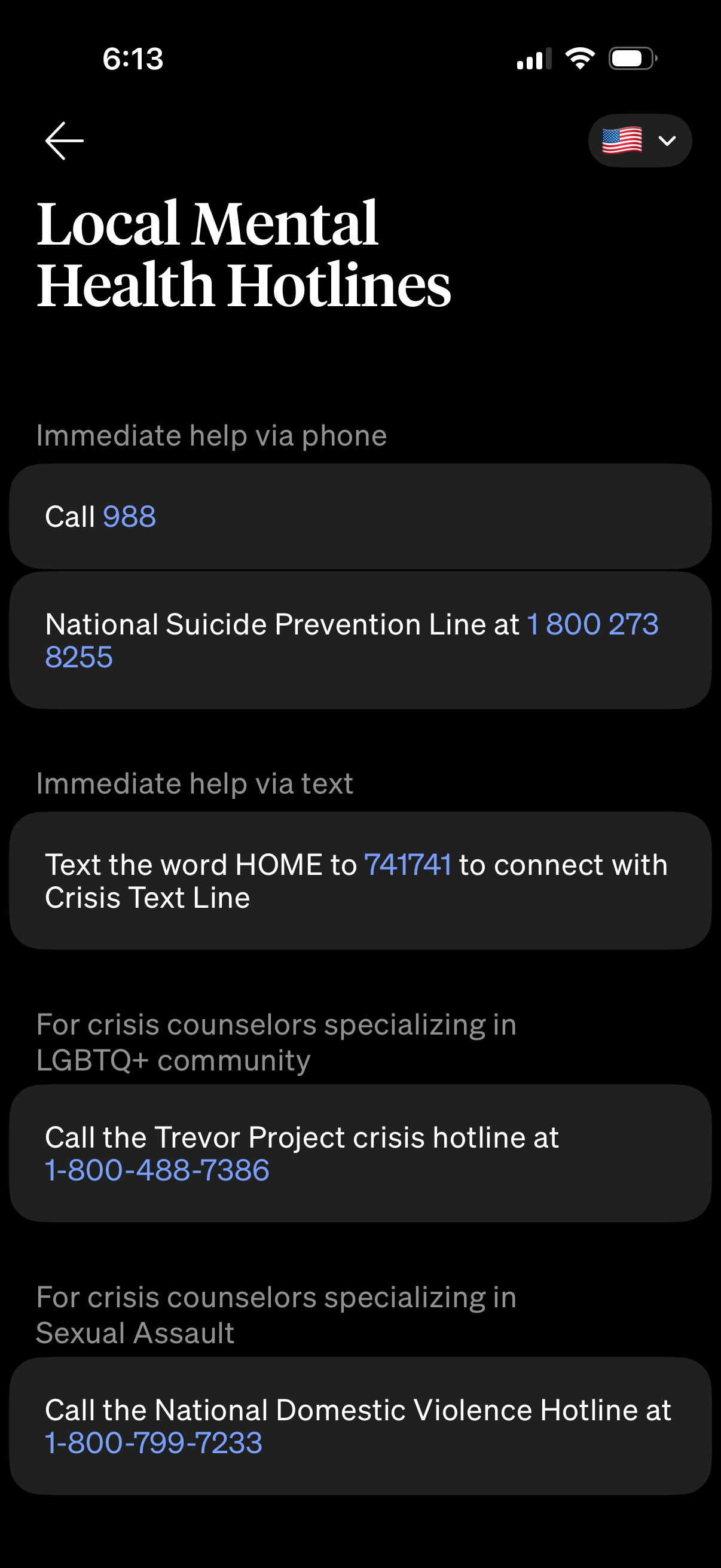This screenshot has width=721, height=1568.
Task: Dial National Suicide Prevention Line 1 800 273 8255
Action: (x=592, y=624)
